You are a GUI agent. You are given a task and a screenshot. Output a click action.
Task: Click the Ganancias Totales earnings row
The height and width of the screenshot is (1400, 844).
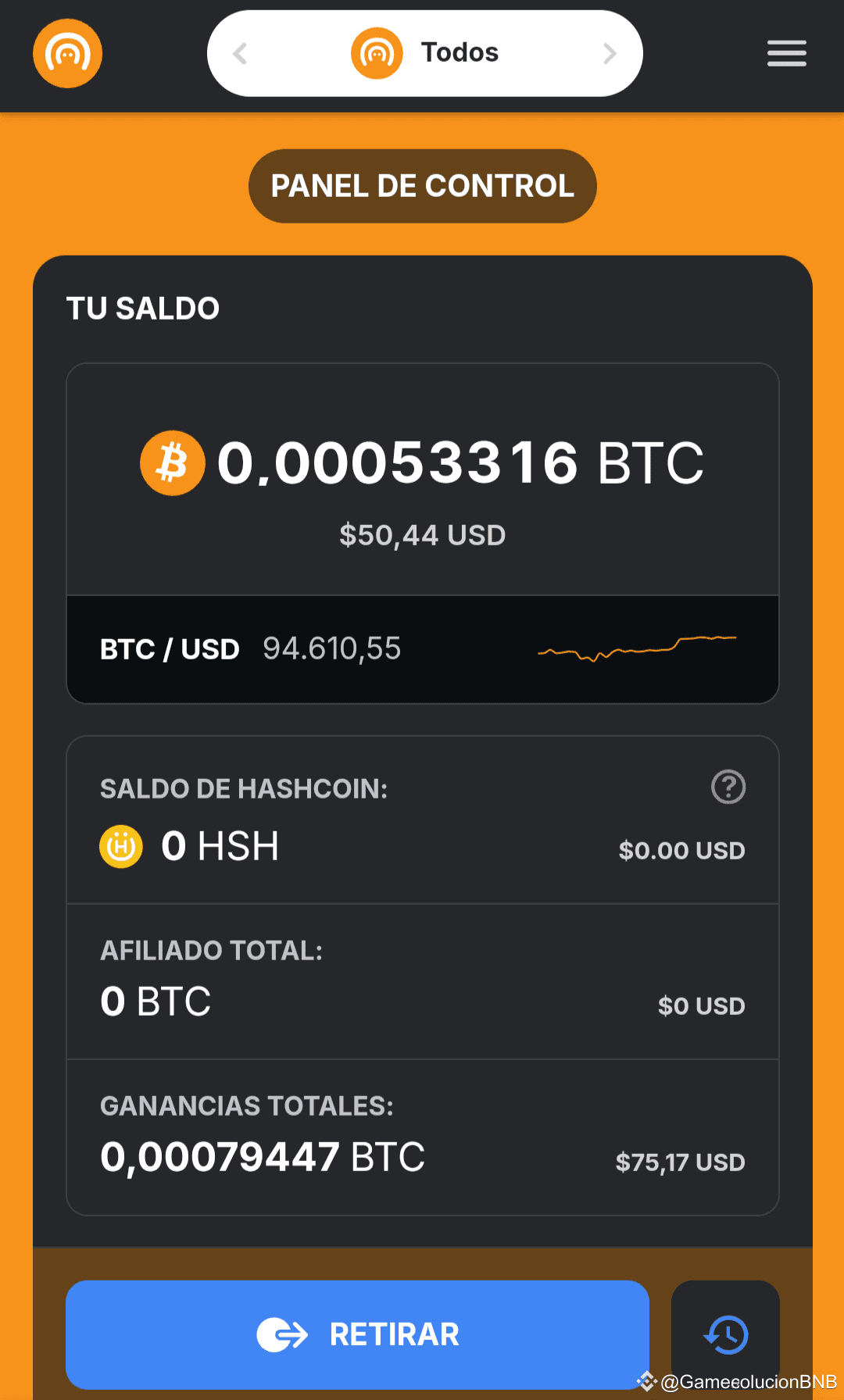(422, 1137)
